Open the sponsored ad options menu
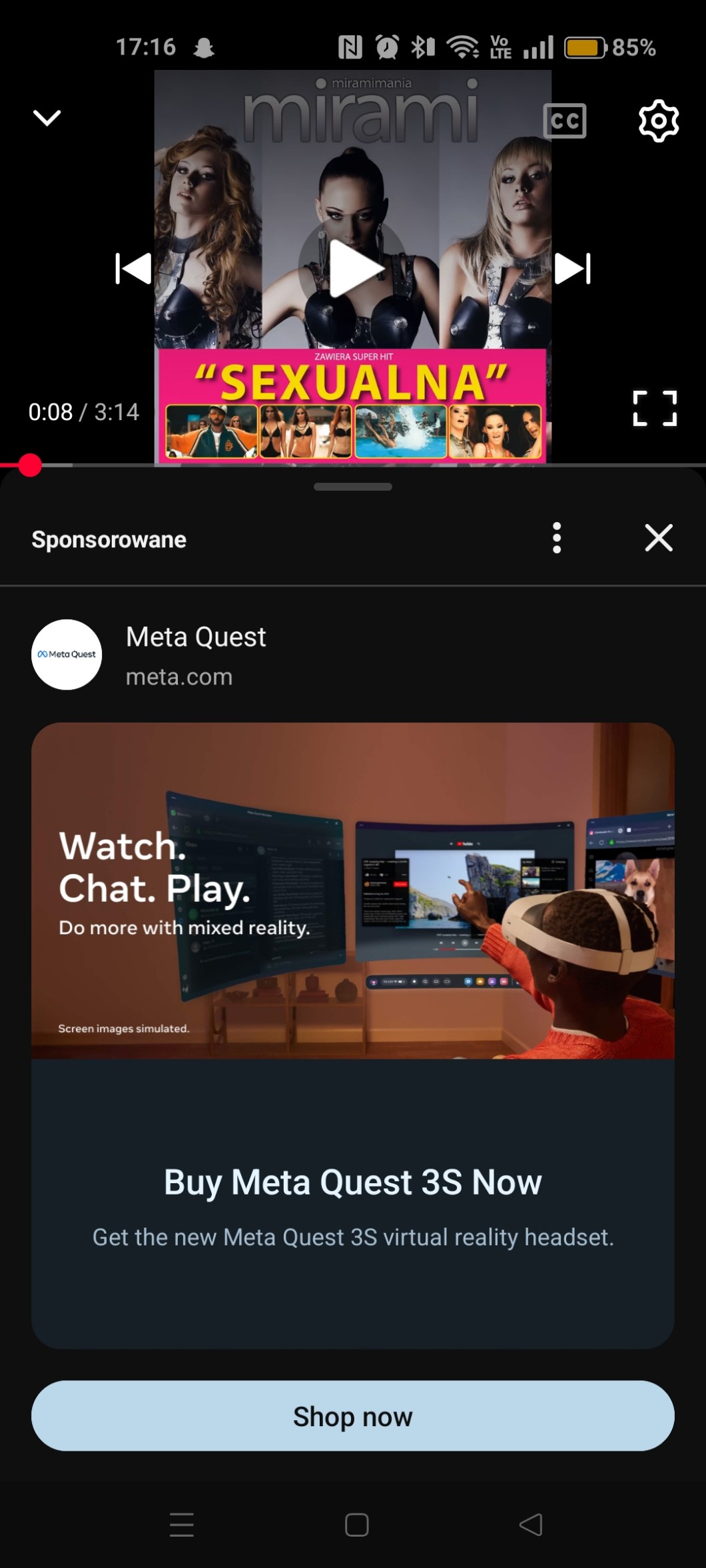The height and width of the screenshot is (1568, 706). (x=557, y=538)
